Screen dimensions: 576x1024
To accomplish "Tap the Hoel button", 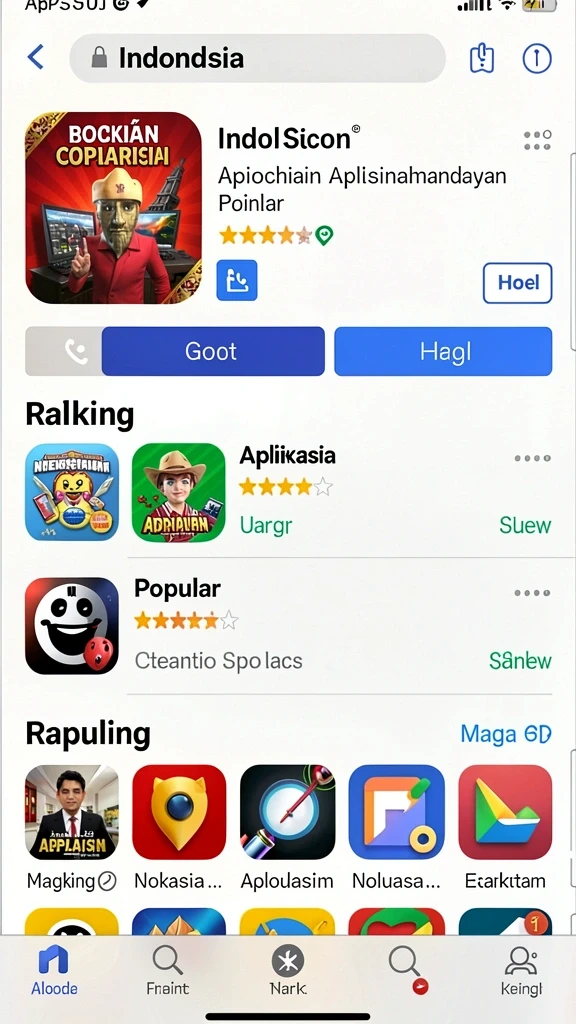I will 518,283.
